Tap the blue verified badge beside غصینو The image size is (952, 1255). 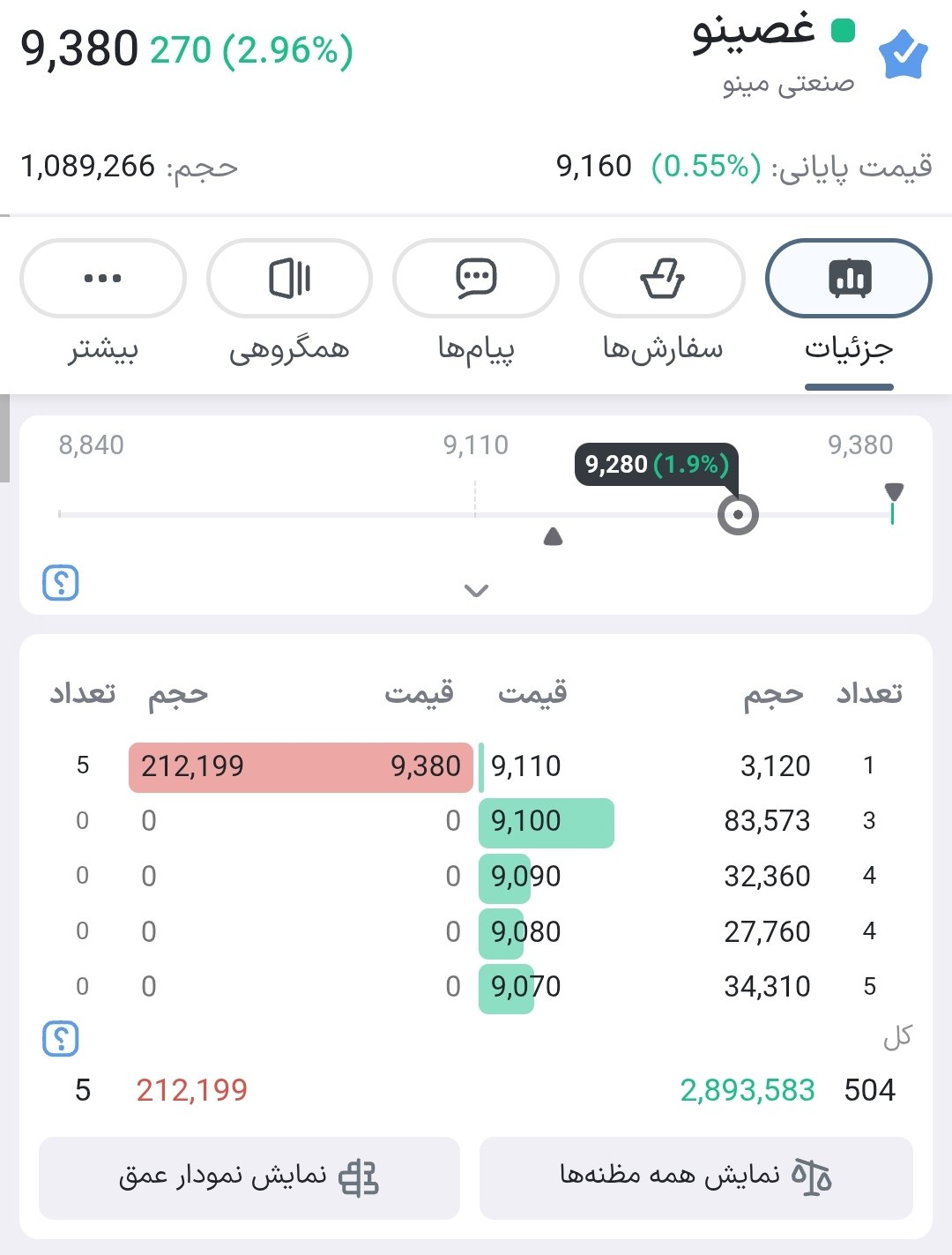tap(904, 55)
